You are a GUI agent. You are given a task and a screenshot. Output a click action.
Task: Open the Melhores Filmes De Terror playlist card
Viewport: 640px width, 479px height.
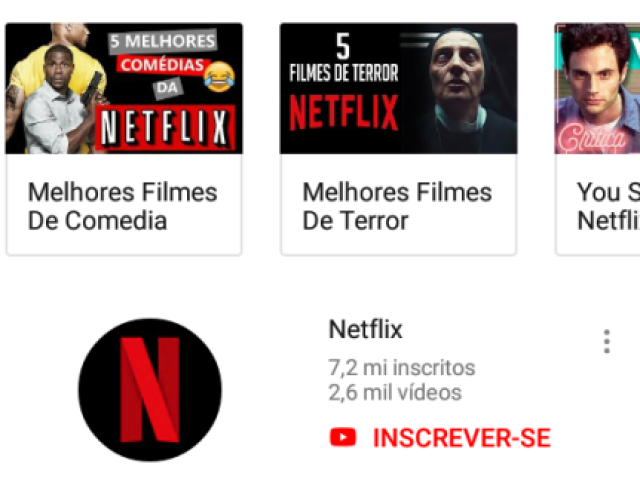(398, 138)
